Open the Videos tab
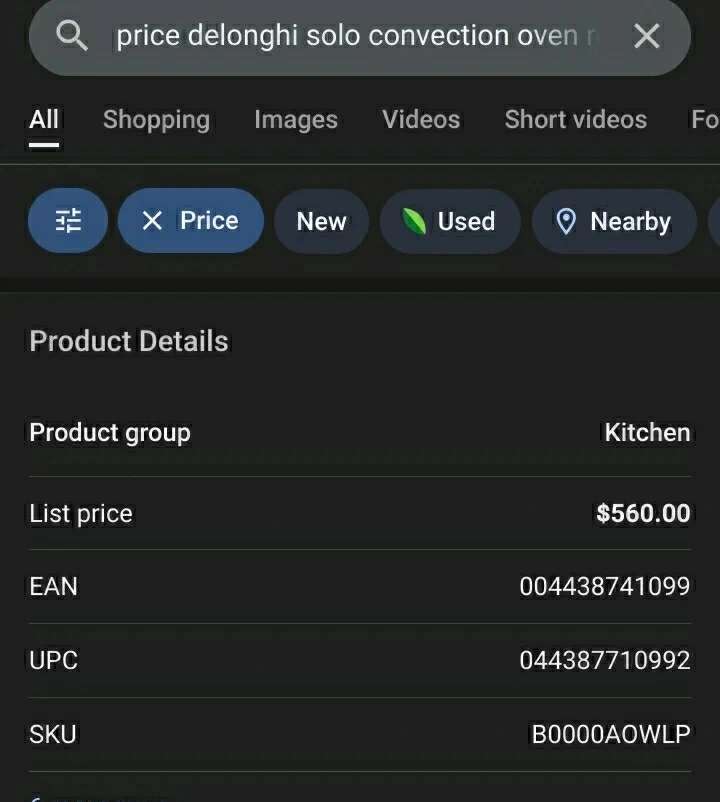The height and width of the screenshot is (802, 720). pyautogui.click(x=421, y=120)
